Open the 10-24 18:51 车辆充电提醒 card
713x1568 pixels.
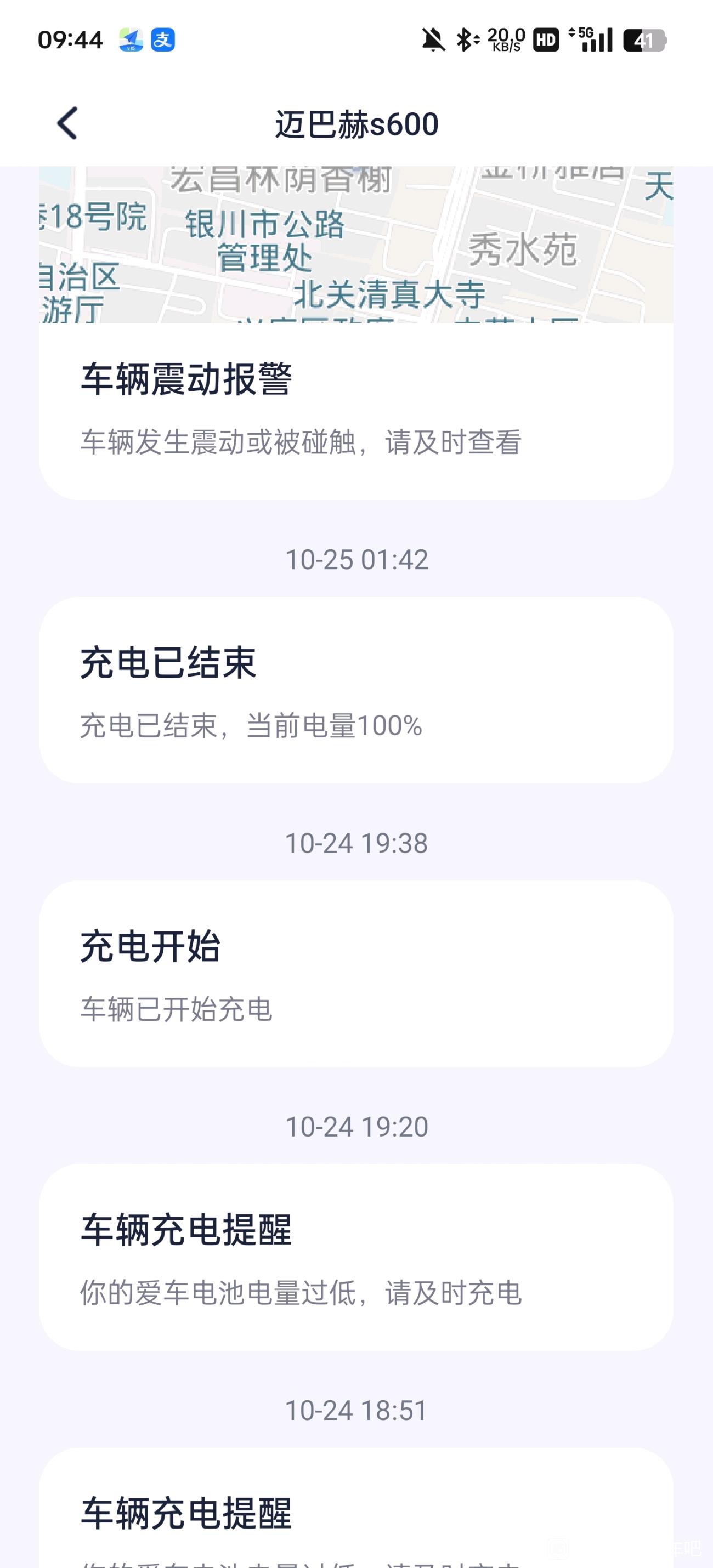(356, 1508)
